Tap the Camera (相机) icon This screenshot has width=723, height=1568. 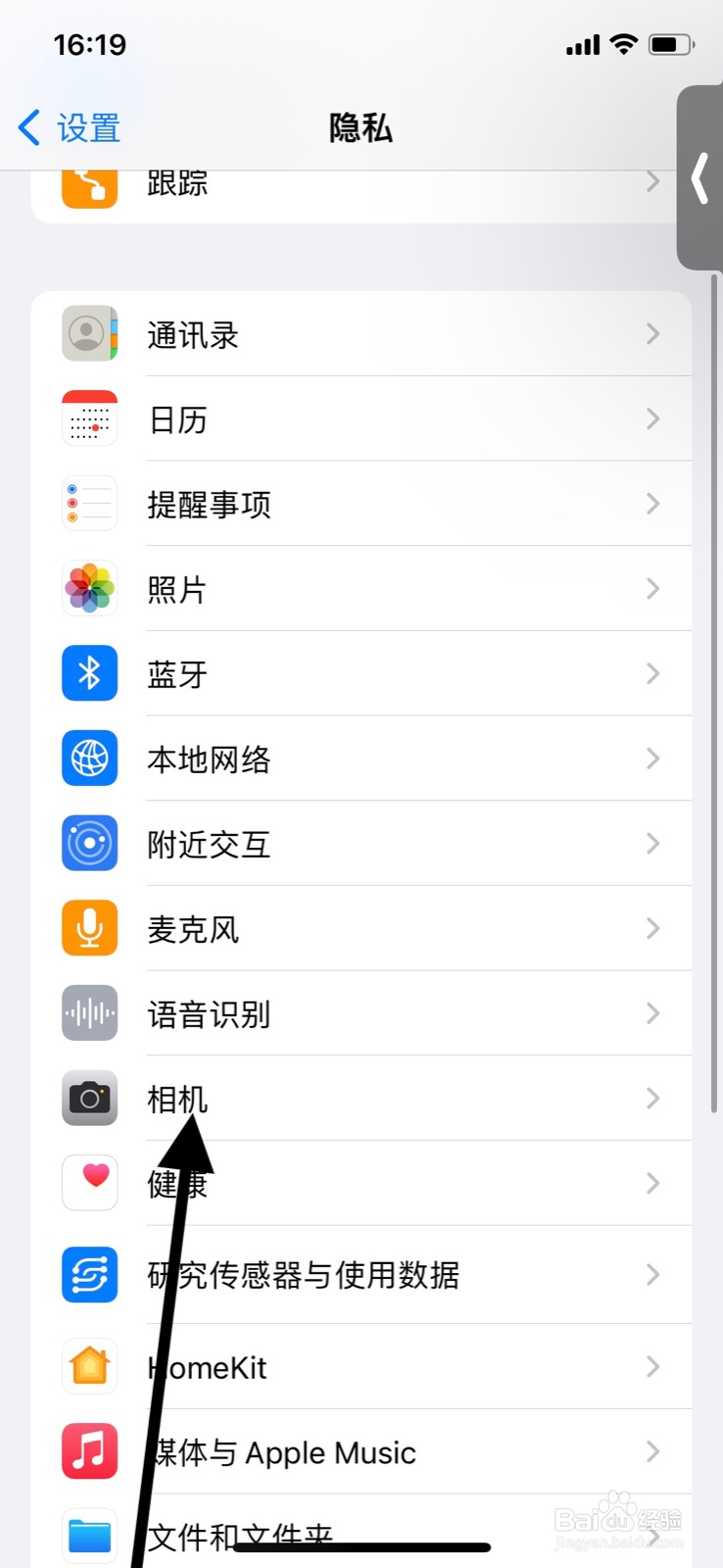click(x=89, y=1099)
